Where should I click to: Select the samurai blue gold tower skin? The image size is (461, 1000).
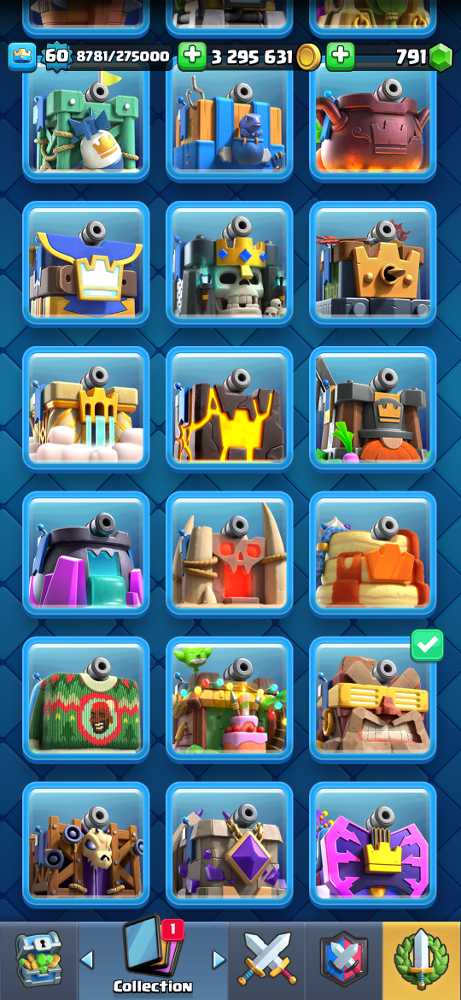click(86, 263)
